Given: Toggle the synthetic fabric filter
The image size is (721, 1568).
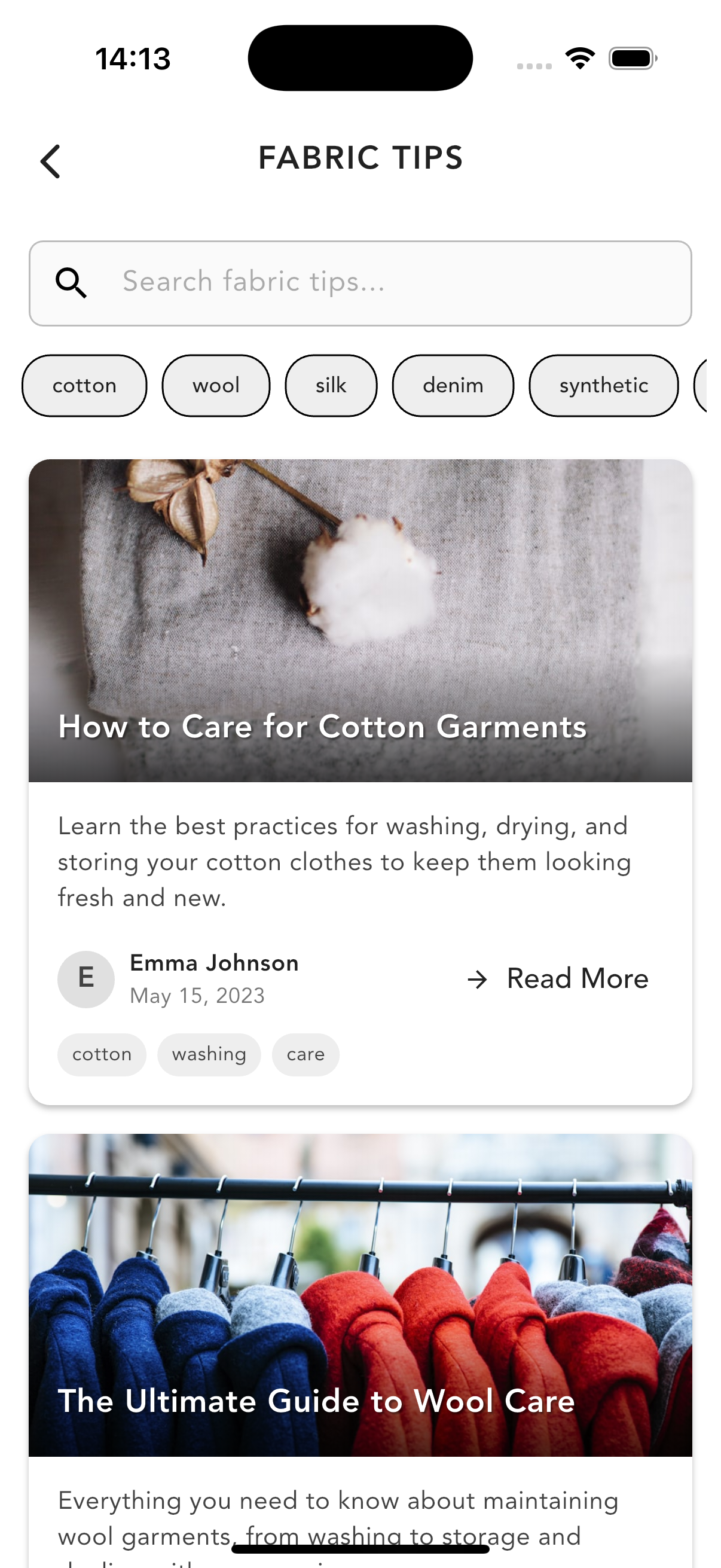Looking at the screenshot, I should point(603,385).
